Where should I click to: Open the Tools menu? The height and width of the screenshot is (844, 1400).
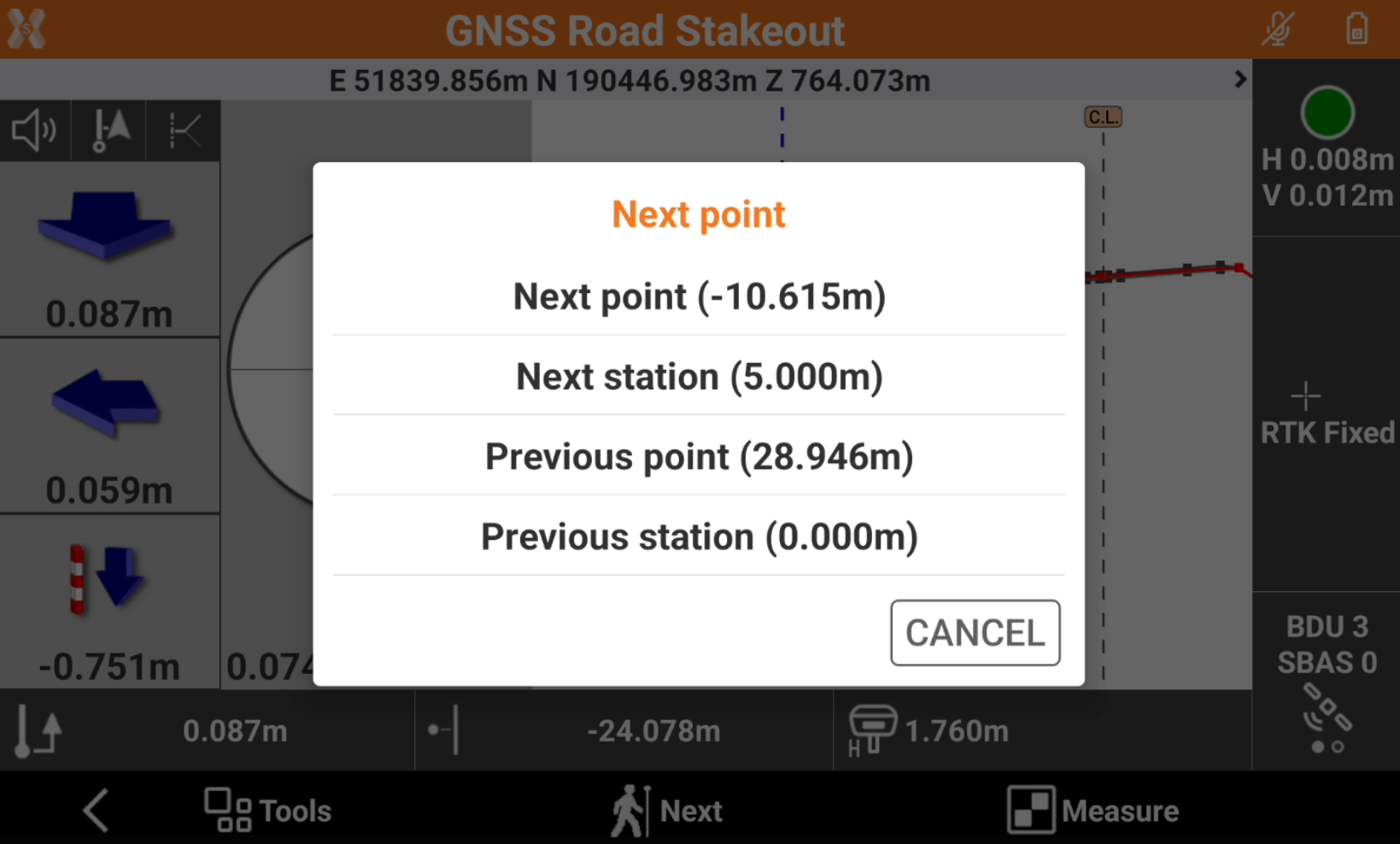coord(268,810)
